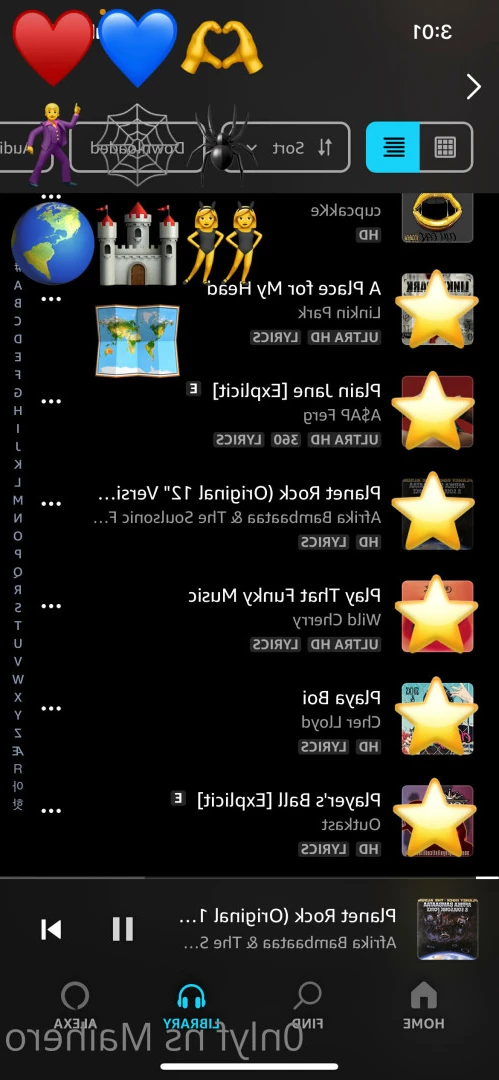Play Player's Ball by Outkast
Viewport: 499px width, 1080px height.
[x=250, y=823]
